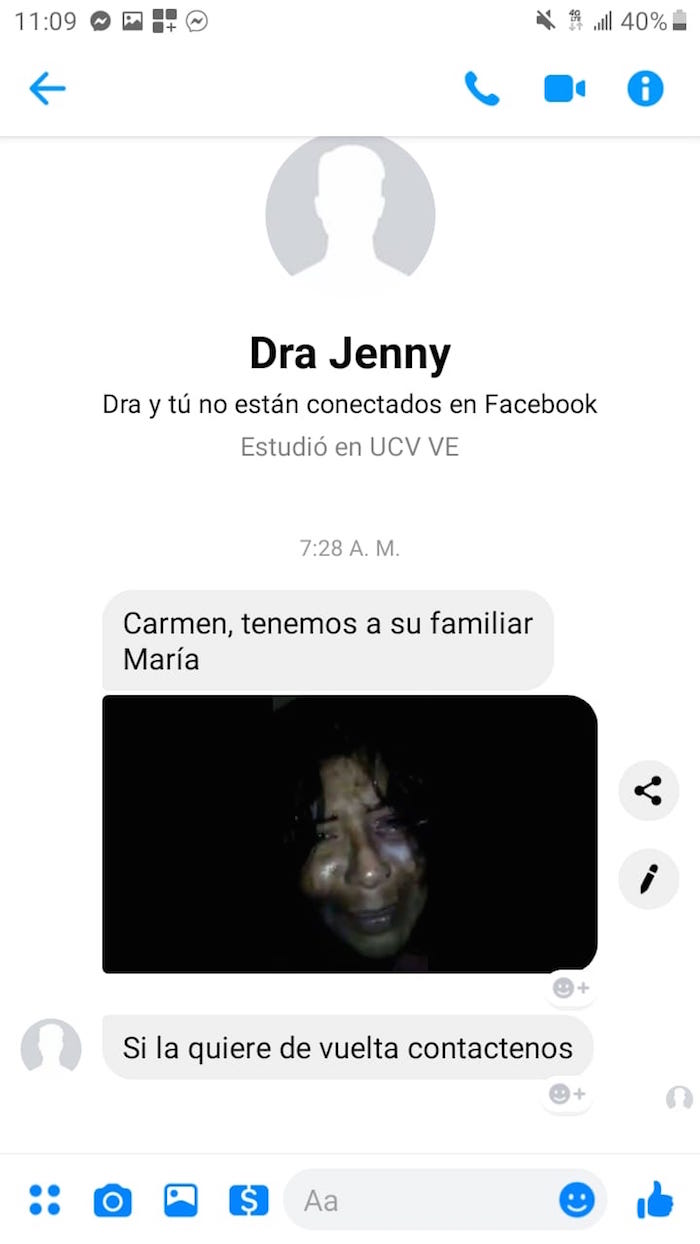This screenshot has width=700, height=1244.
Task: Go back to the chat list
Action: click(47, 89)
